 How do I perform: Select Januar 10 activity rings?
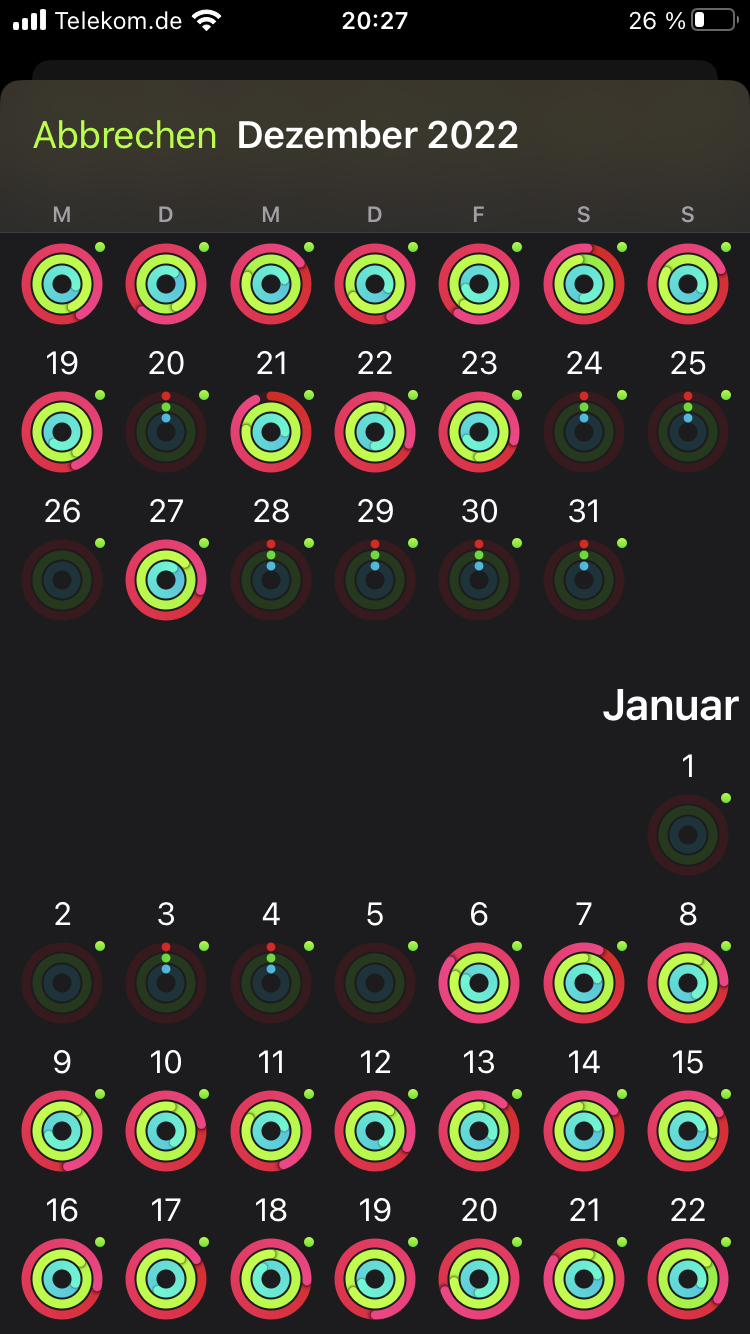point(166,1131)
